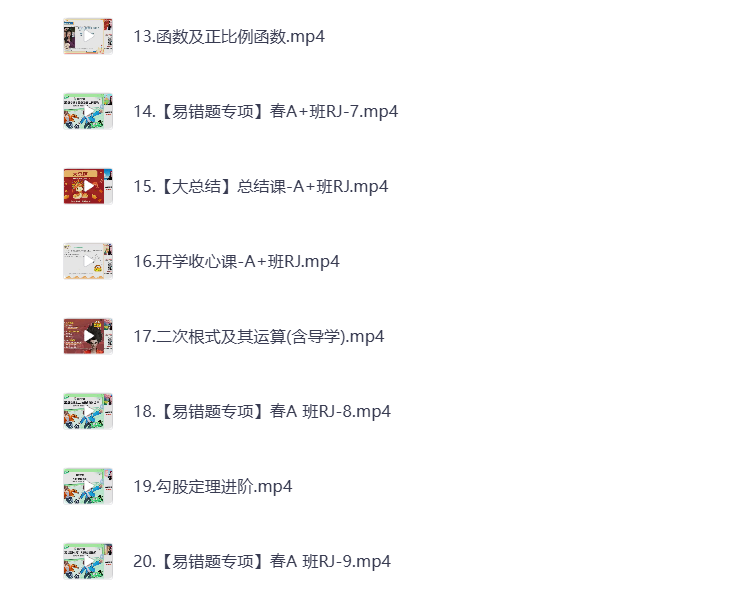Play 14.【易错题专项】春A+班RJ-7.mp4
Viewport: 733px width, 590px height.
pos(265,112)
